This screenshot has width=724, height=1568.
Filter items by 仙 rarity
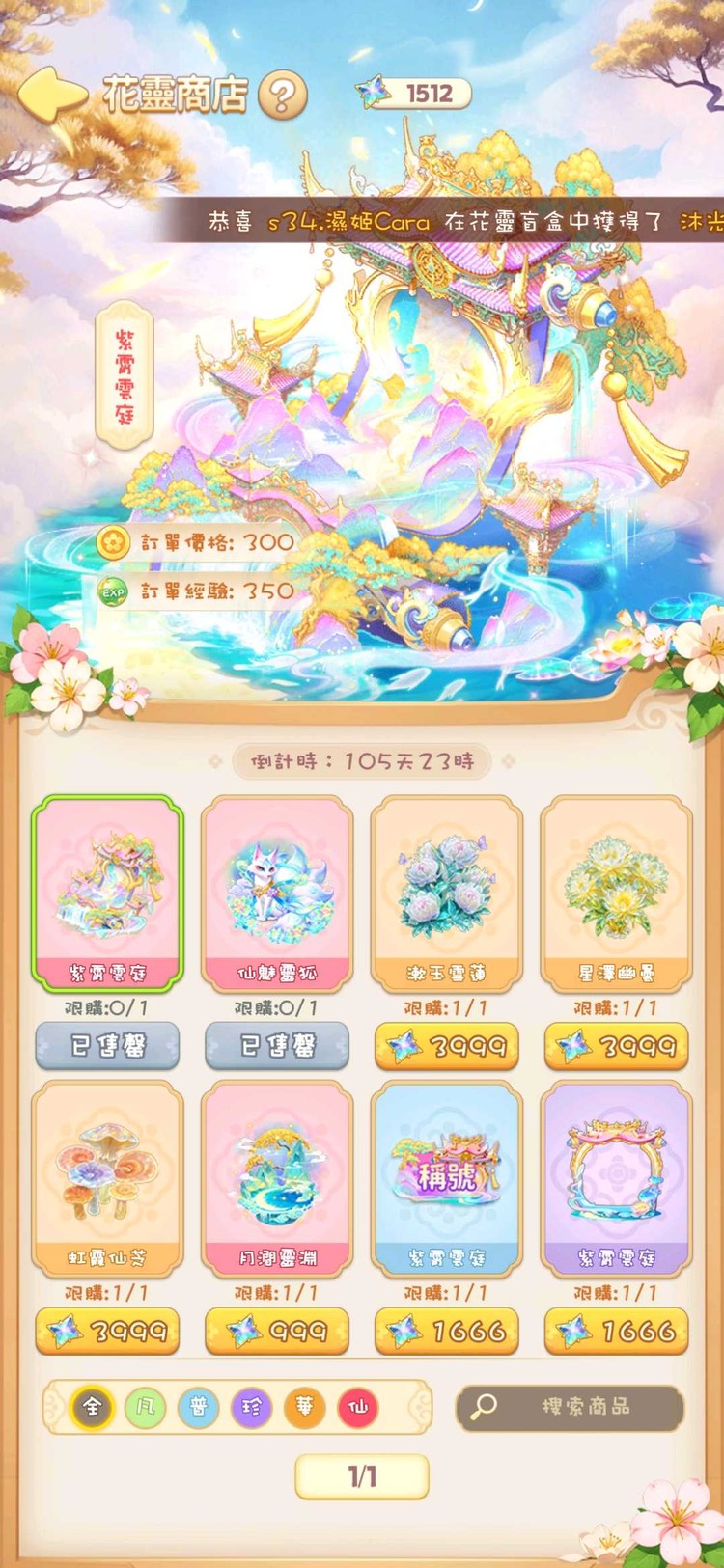click(357, 1407)
